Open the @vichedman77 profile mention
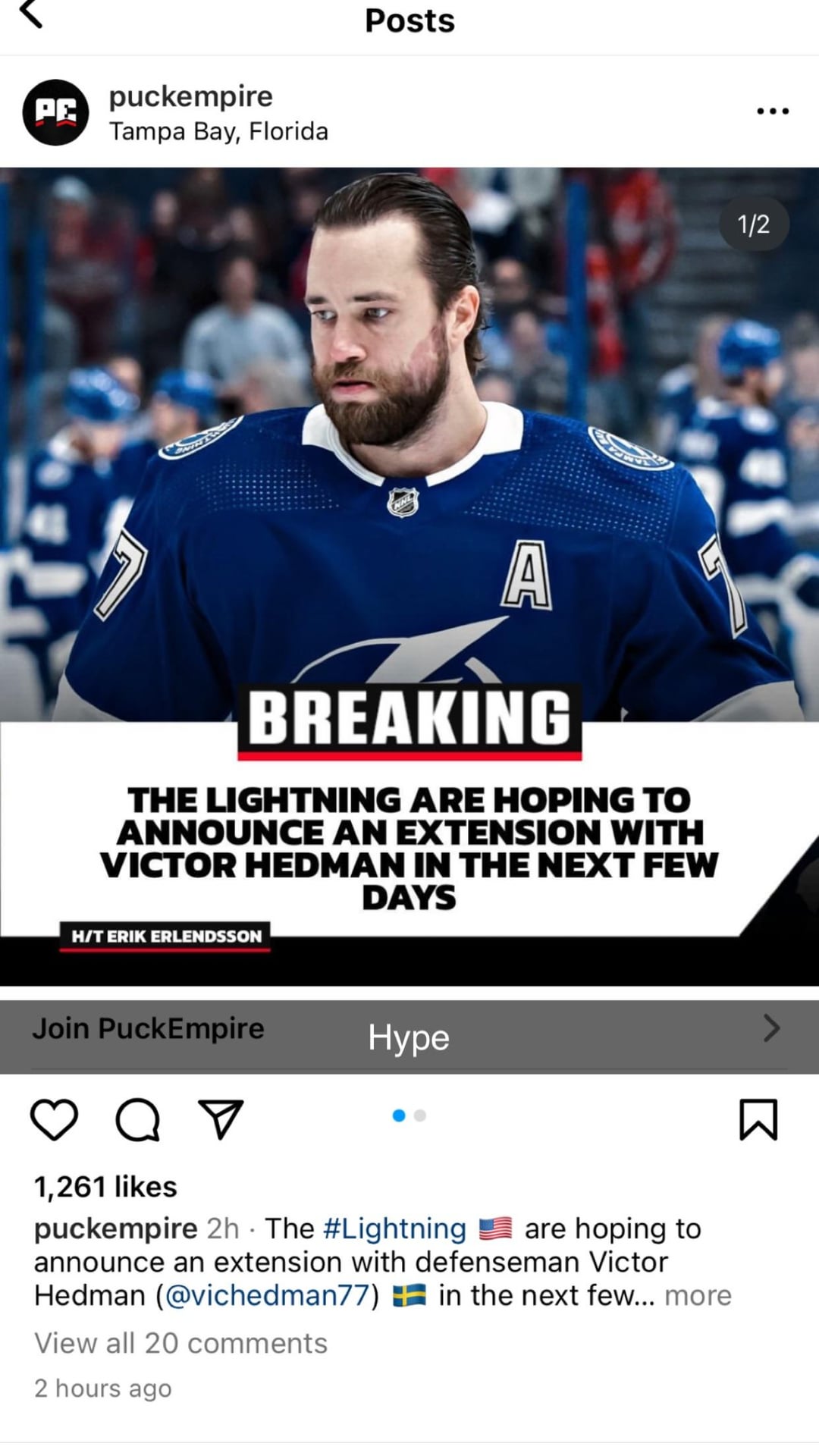819x1456 pixels. pyautogui.click(x=267, y=1295)
